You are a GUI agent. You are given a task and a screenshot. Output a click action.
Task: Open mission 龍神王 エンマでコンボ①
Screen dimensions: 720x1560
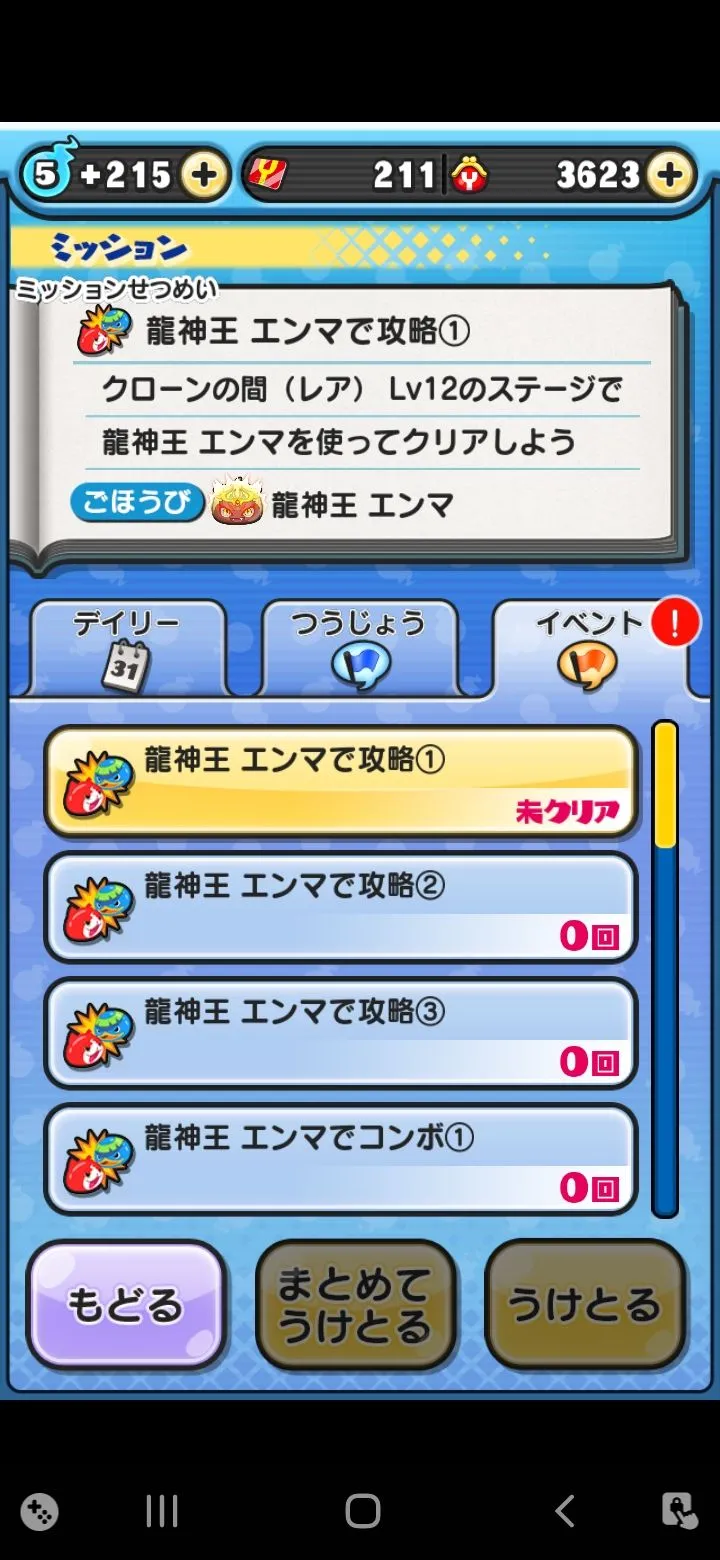341,1159
